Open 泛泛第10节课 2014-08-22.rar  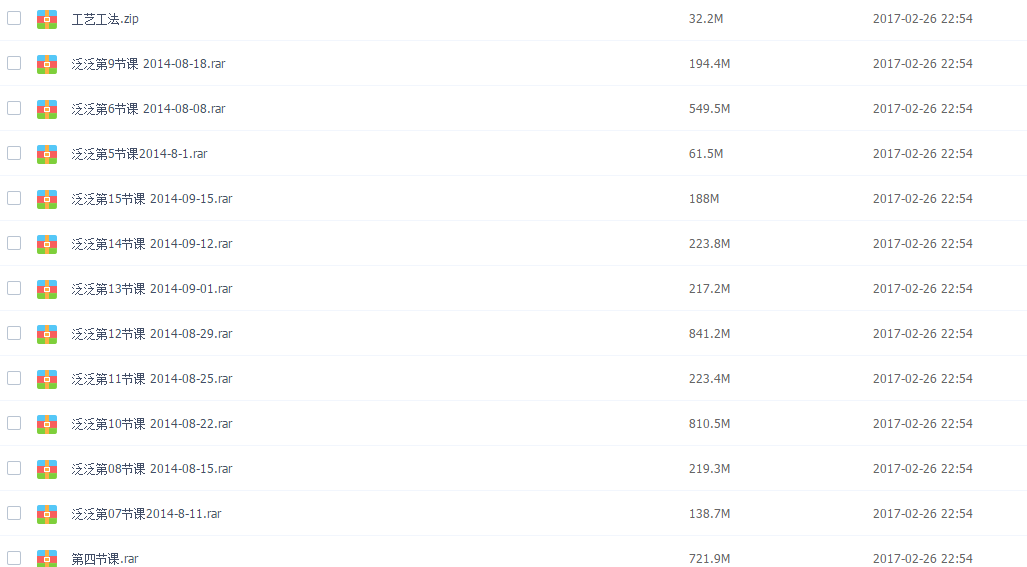[152, 424]
